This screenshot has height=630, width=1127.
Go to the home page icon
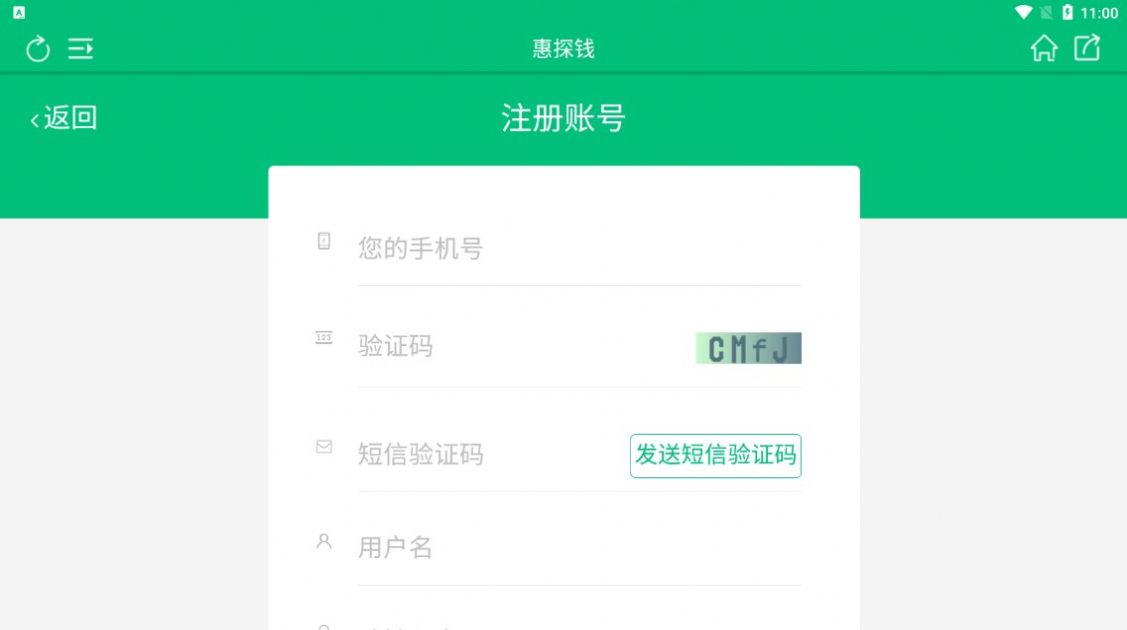(1043, 48)
